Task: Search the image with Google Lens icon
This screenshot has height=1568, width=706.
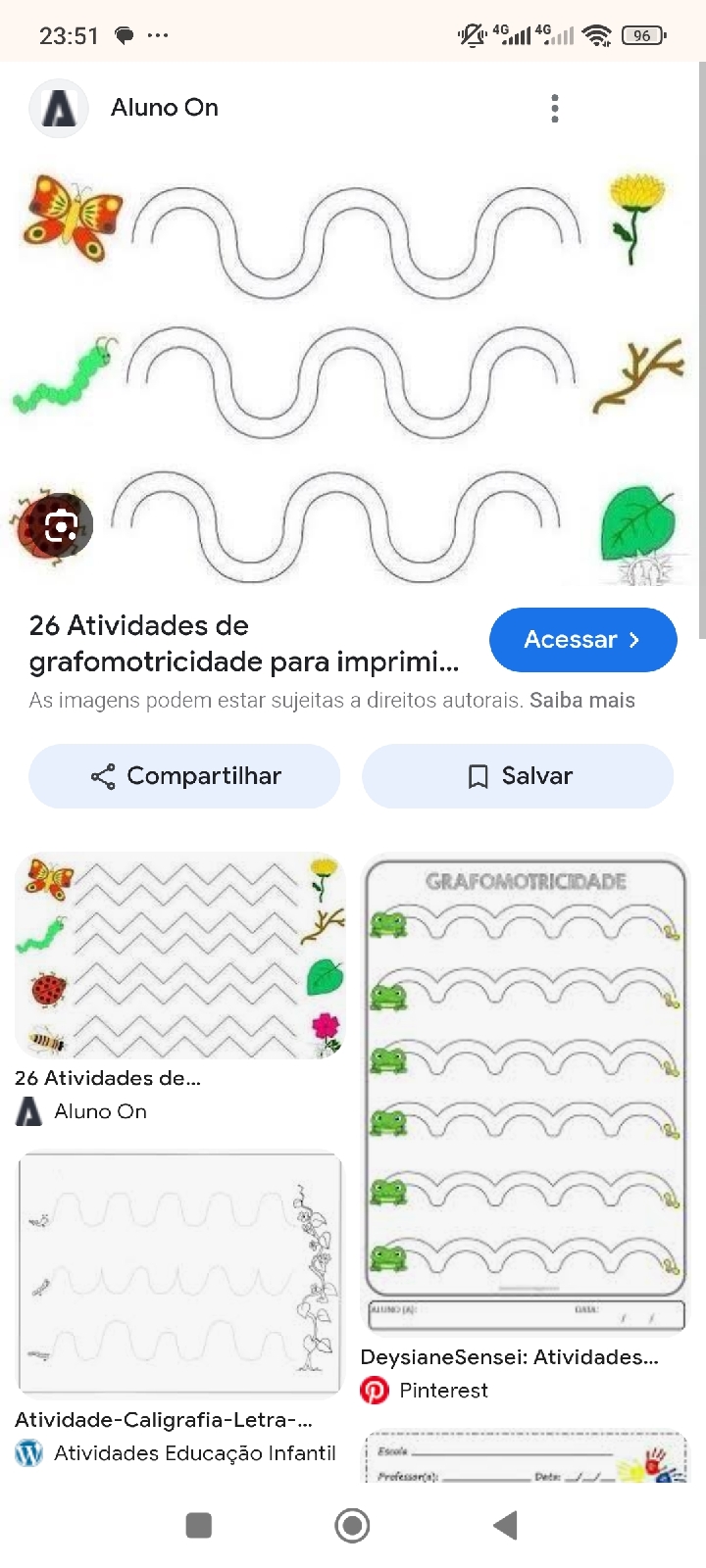Action: click(x=61, y=525)
